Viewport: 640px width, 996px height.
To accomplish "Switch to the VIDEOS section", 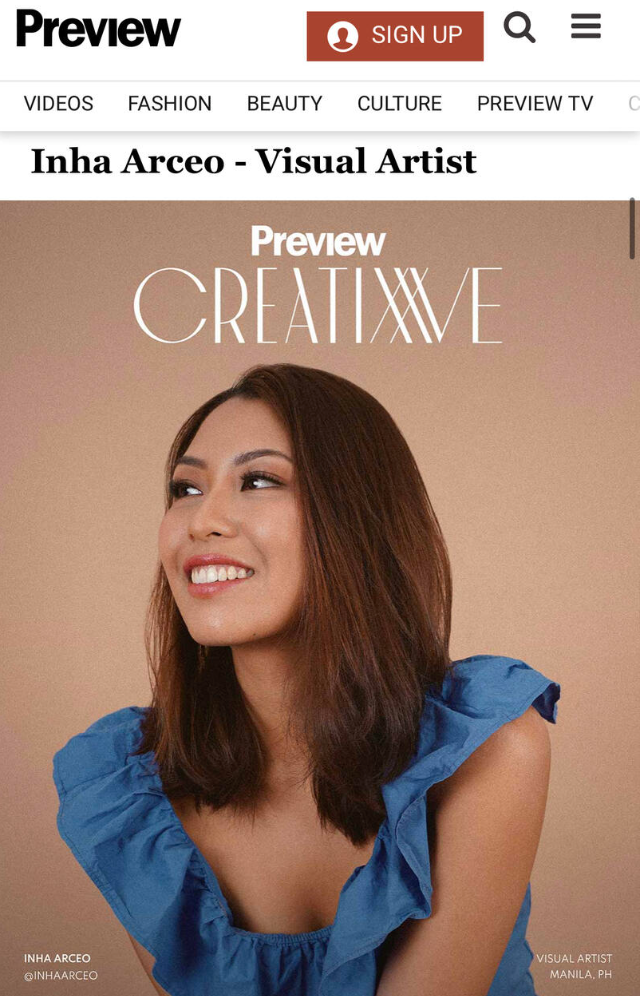I will (x=59, y=104).
